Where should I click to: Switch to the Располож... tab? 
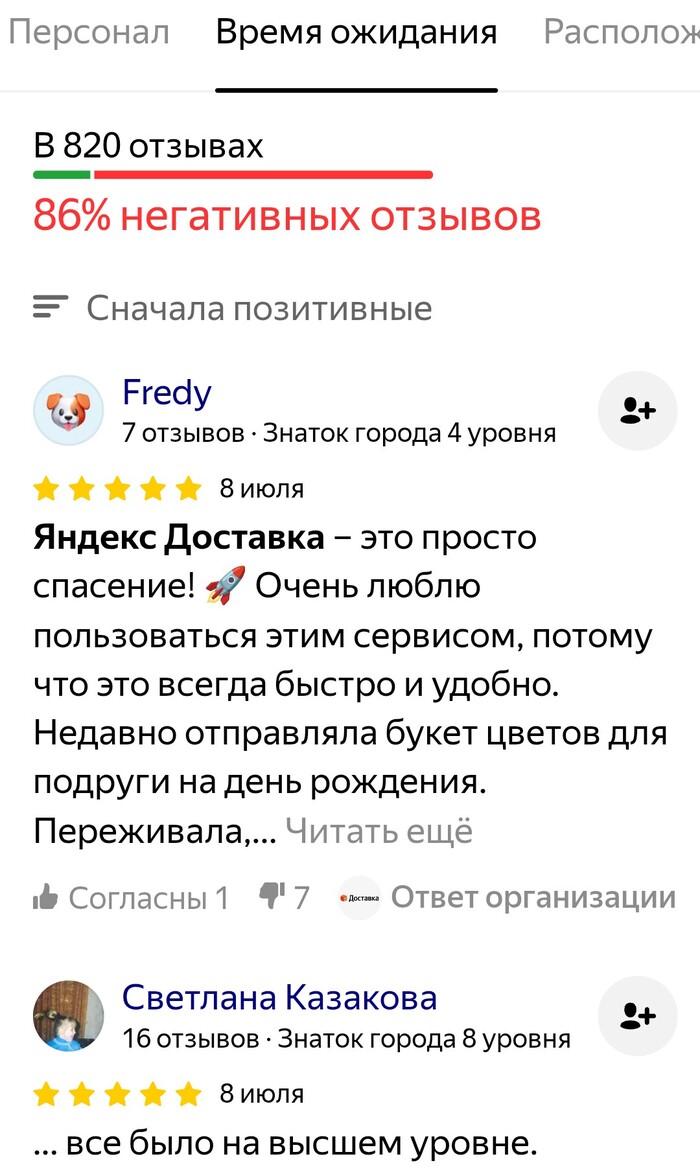click(620, 33)
